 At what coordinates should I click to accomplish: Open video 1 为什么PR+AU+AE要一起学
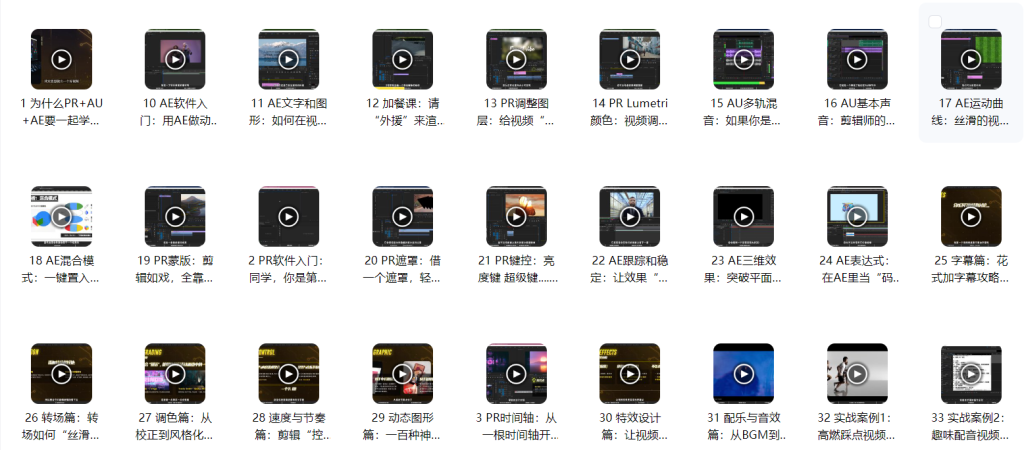click(x=61, y=60)
